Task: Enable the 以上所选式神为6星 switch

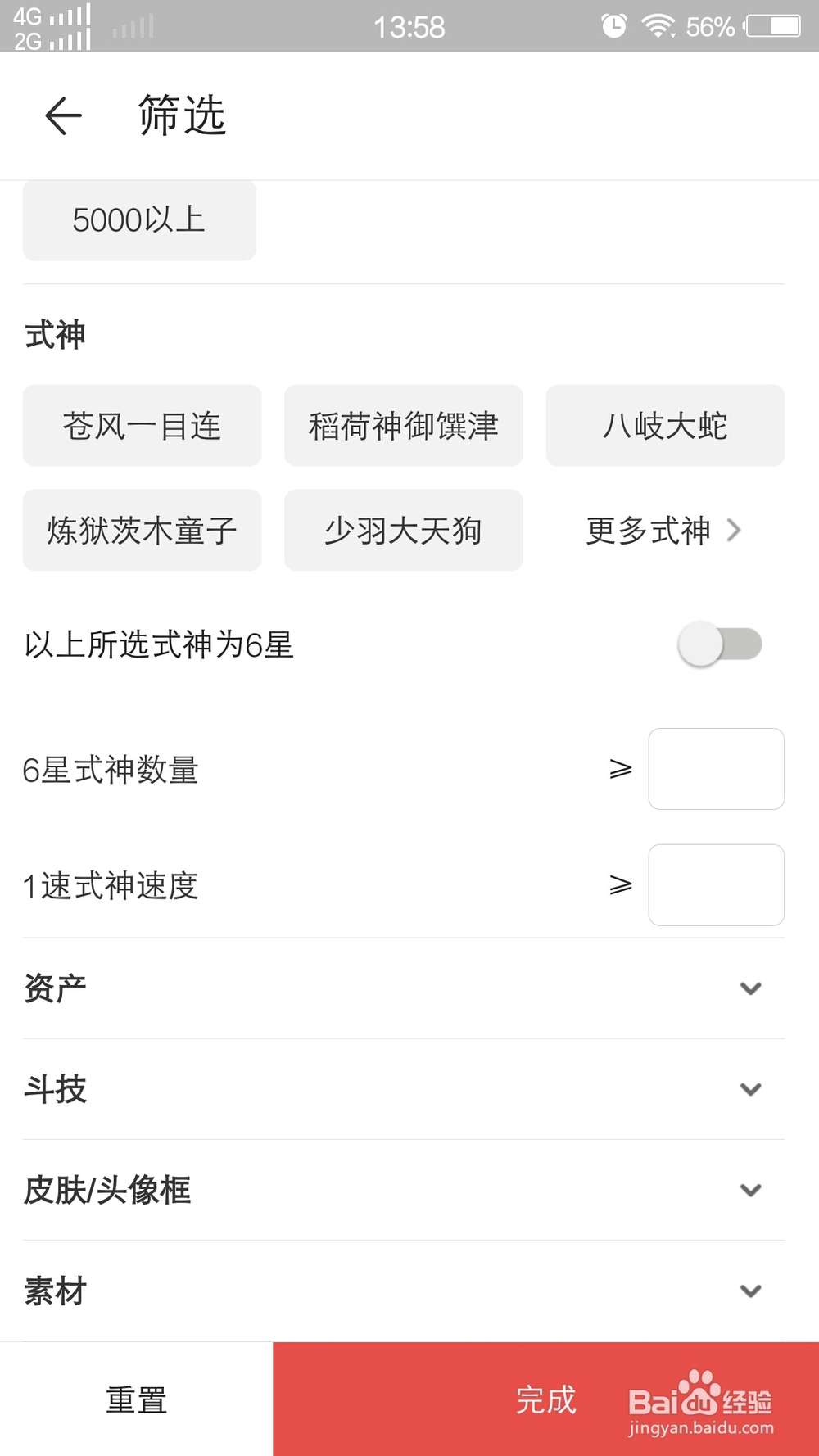Action: [719, 645]
